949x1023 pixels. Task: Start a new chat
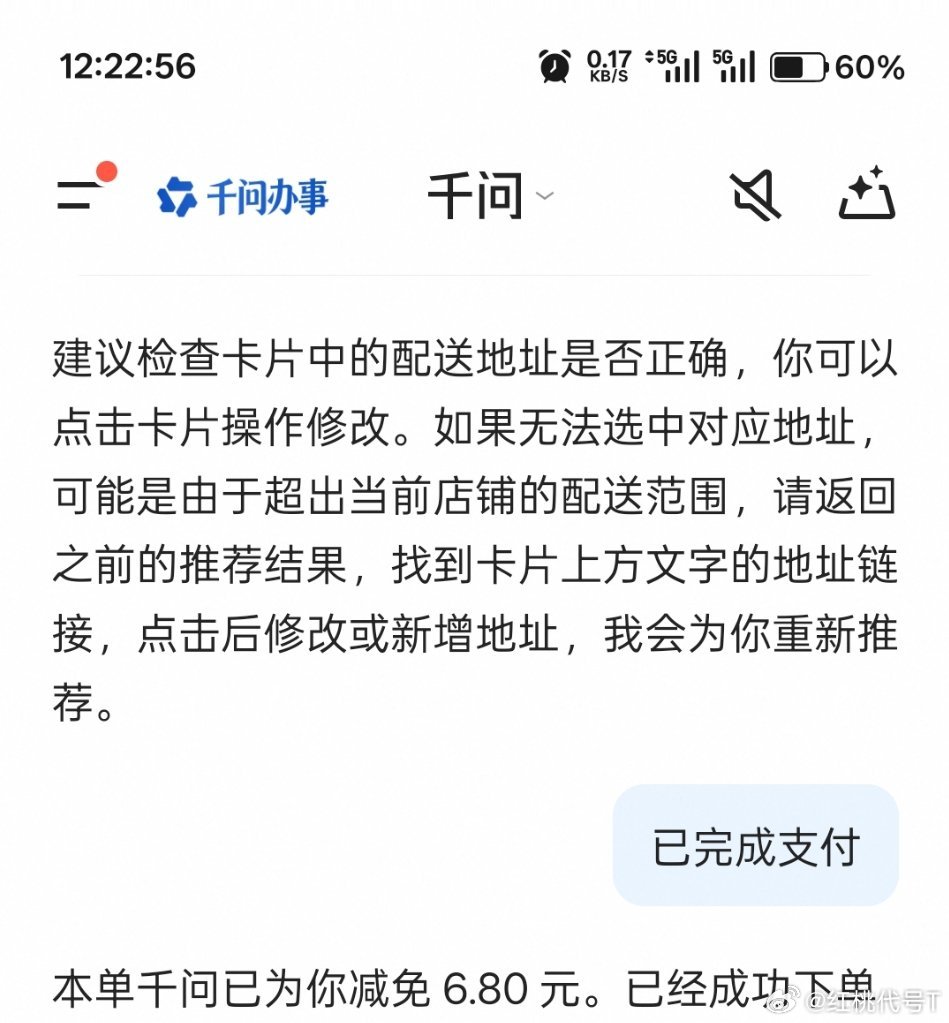pos(866,194)
